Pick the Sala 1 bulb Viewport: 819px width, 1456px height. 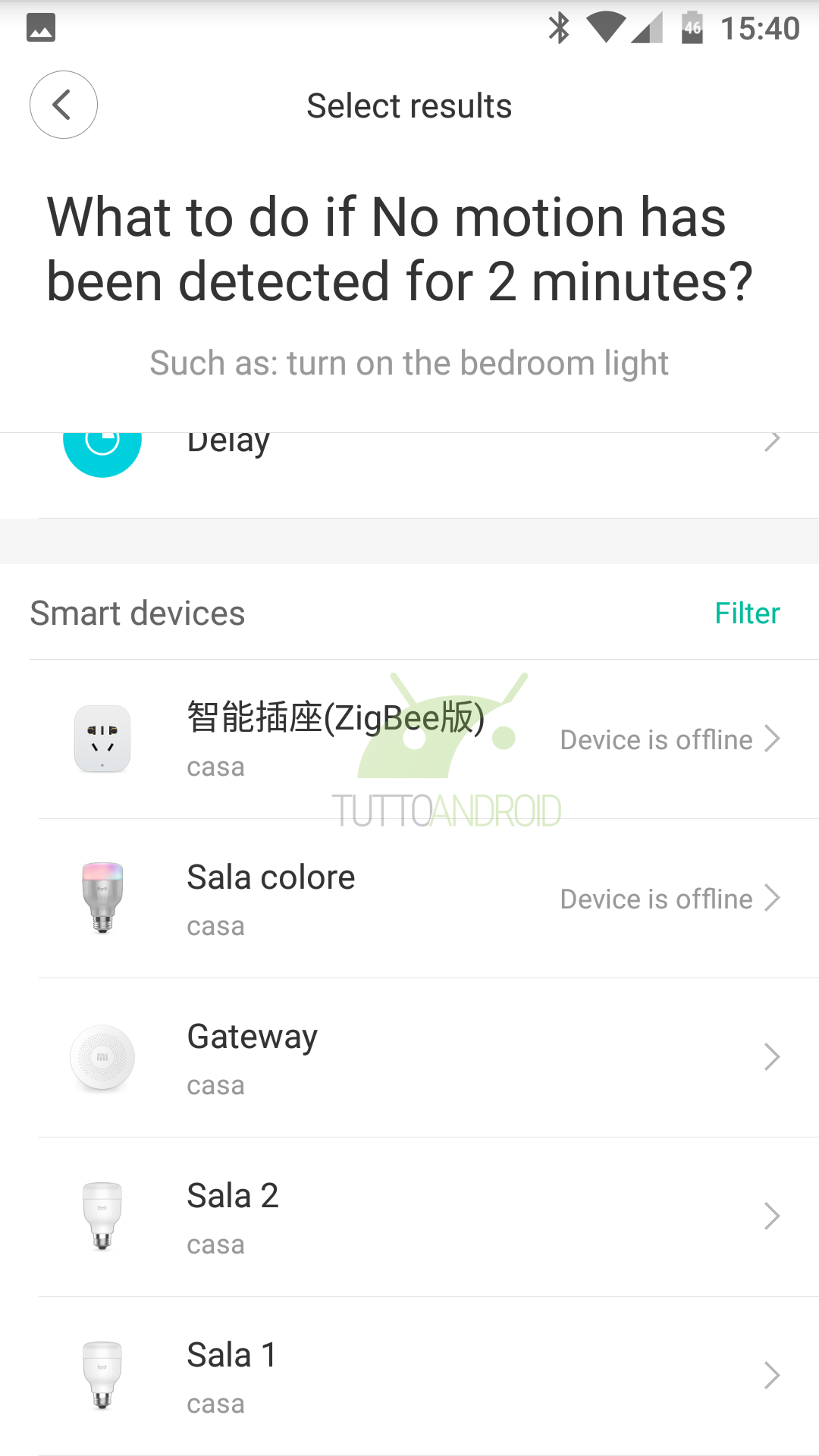(x=409, y=1376)
